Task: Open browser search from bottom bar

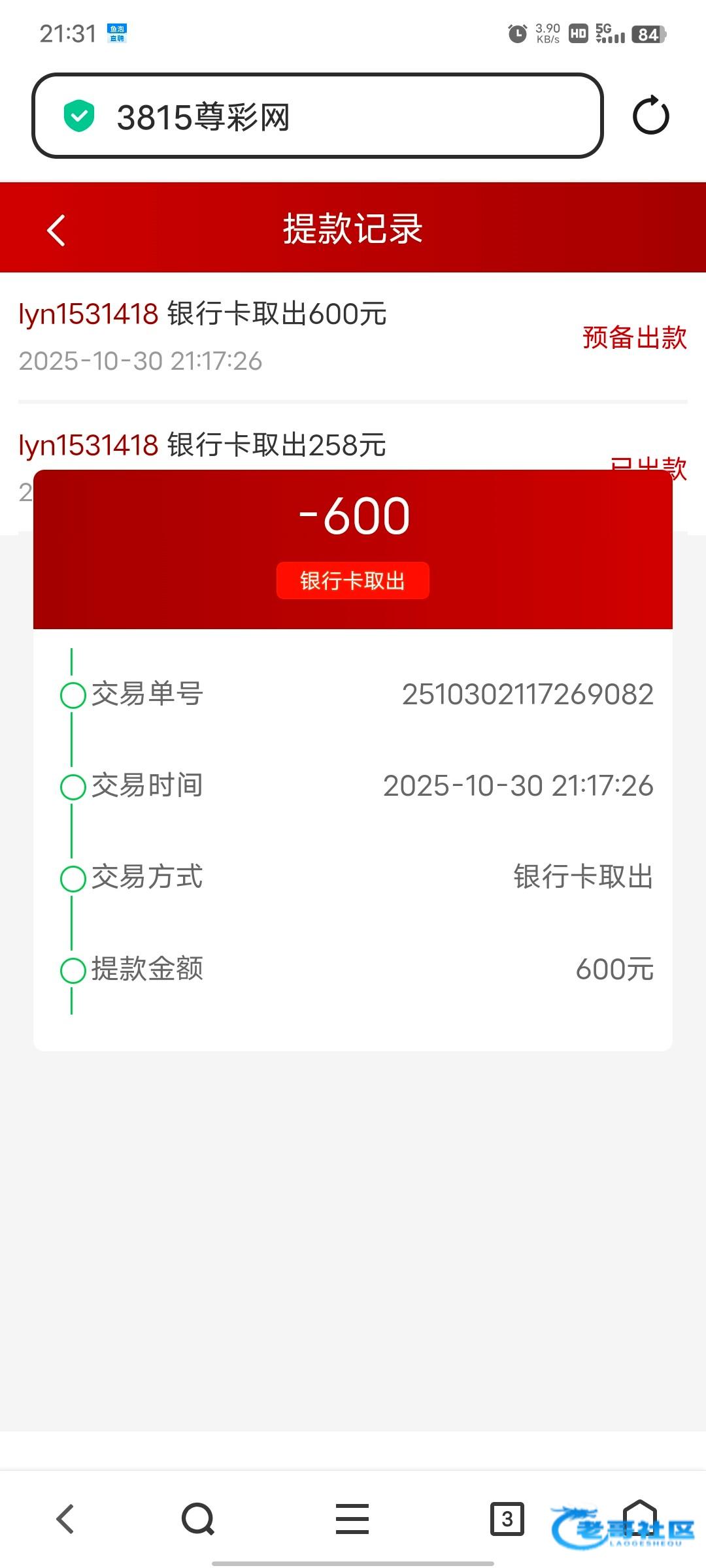Action: coord(198,1519)
